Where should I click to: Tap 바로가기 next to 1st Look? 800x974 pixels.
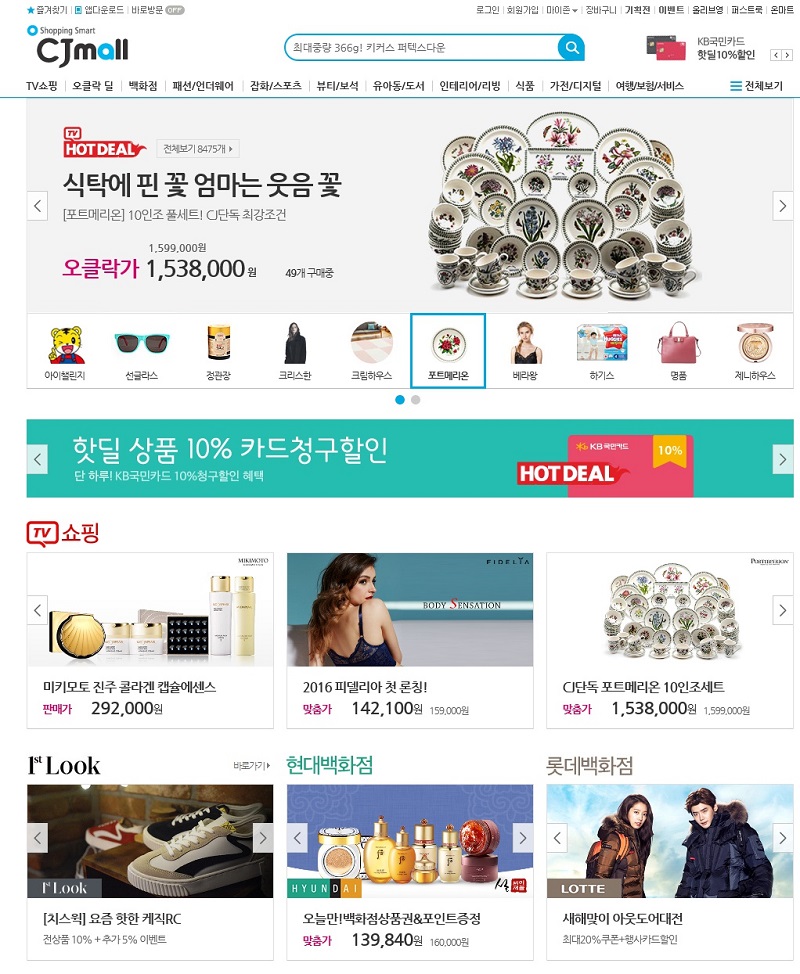250,766
